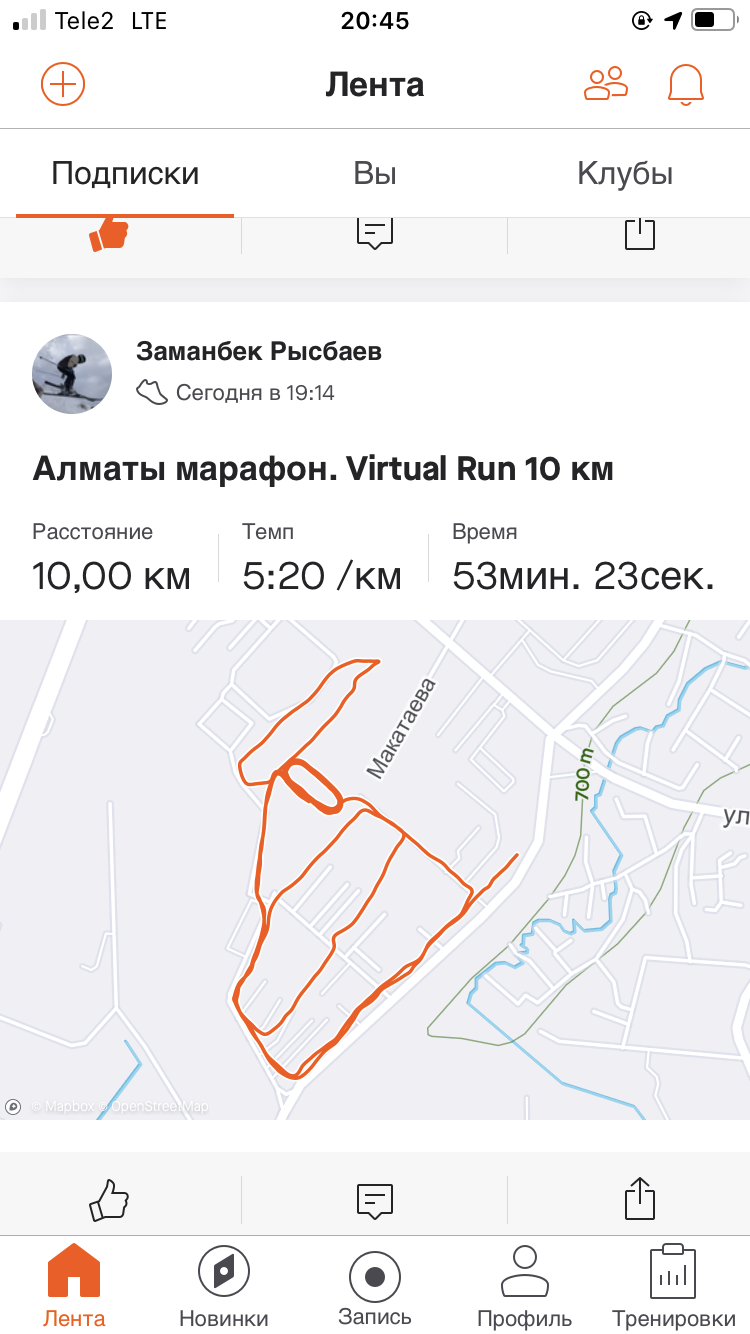Go to the Лента tab

point(74,1285)
